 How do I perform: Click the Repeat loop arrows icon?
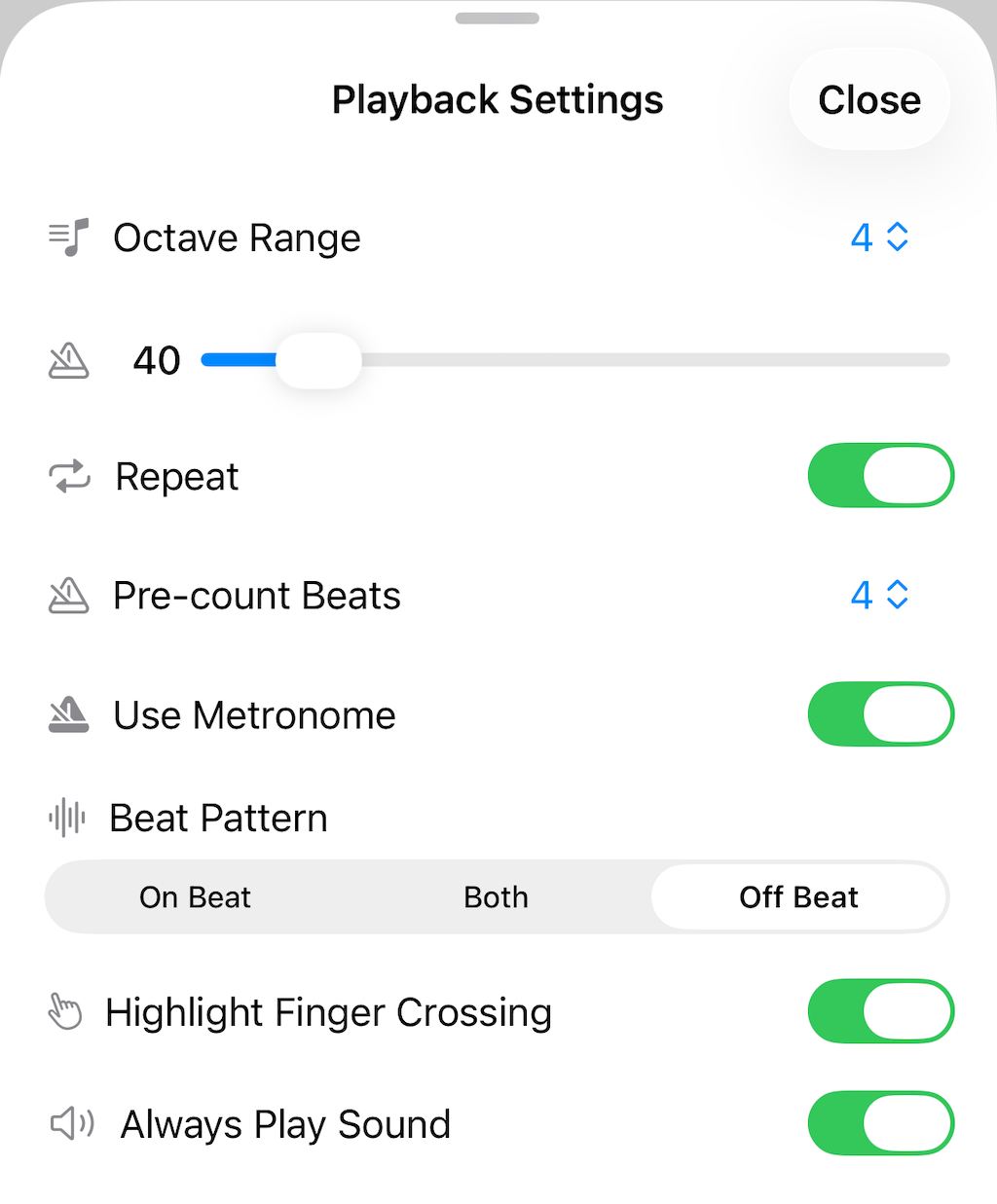tap(68, 476)
